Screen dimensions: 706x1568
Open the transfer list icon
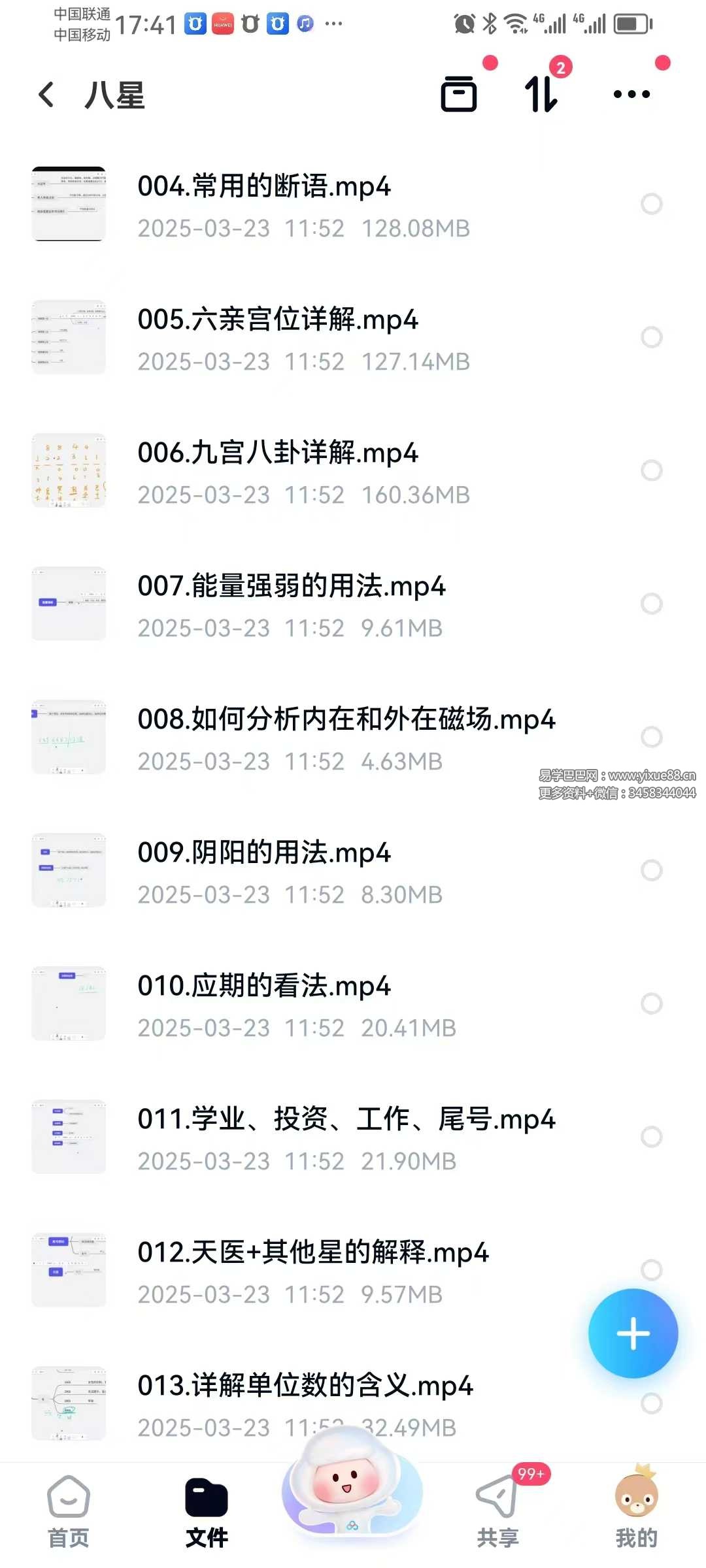tap(541, 94)
